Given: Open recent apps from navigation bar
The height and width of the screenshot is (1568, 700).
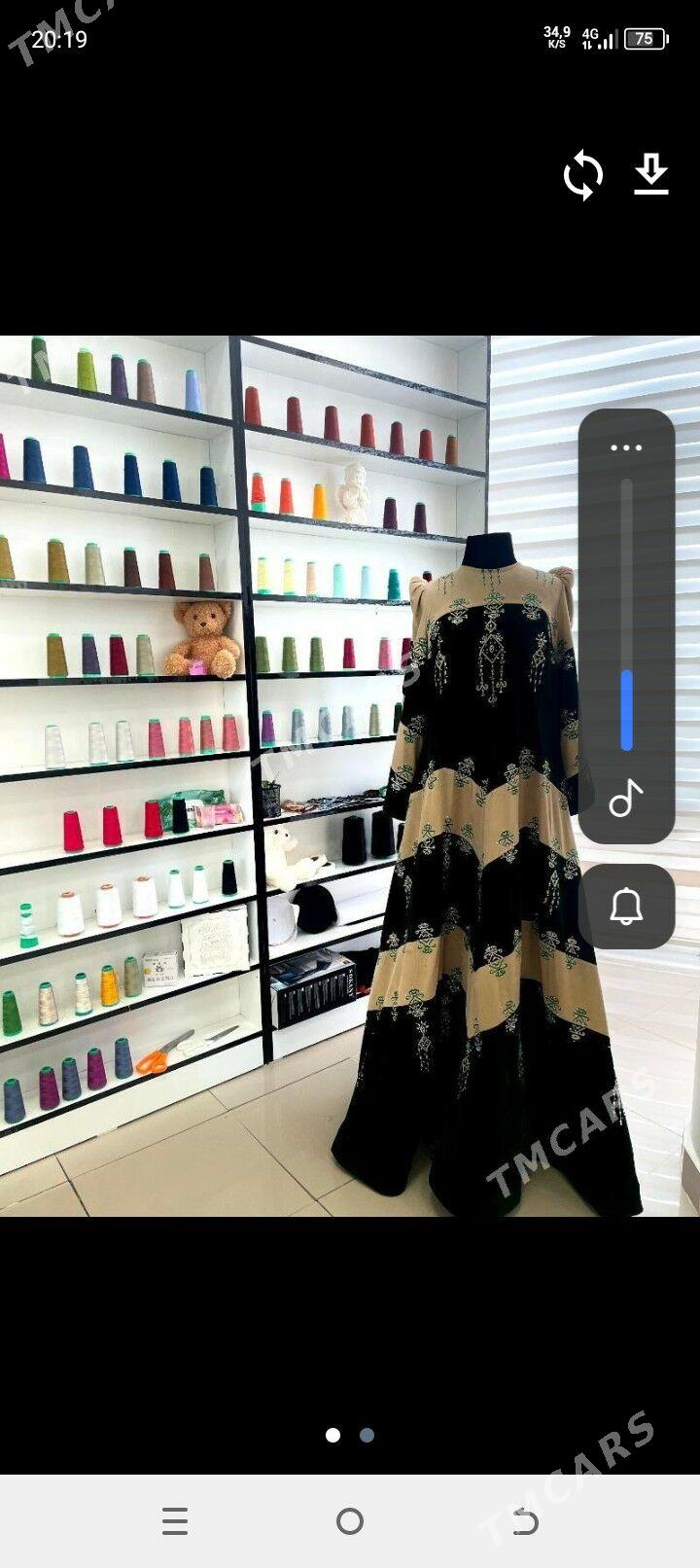Looking at the screenshot, I should [x=175, y=1521].
